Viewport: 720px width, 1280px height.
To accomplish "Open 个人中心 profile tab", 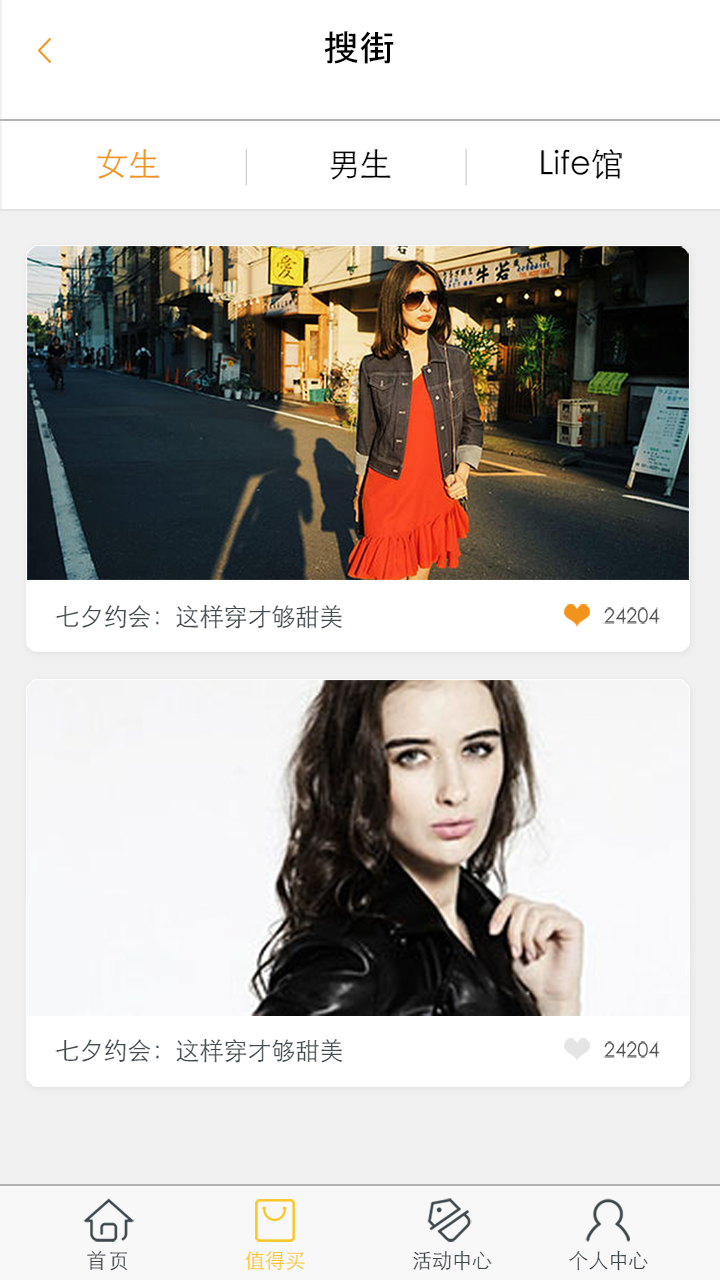I will tap(608, 1235).
